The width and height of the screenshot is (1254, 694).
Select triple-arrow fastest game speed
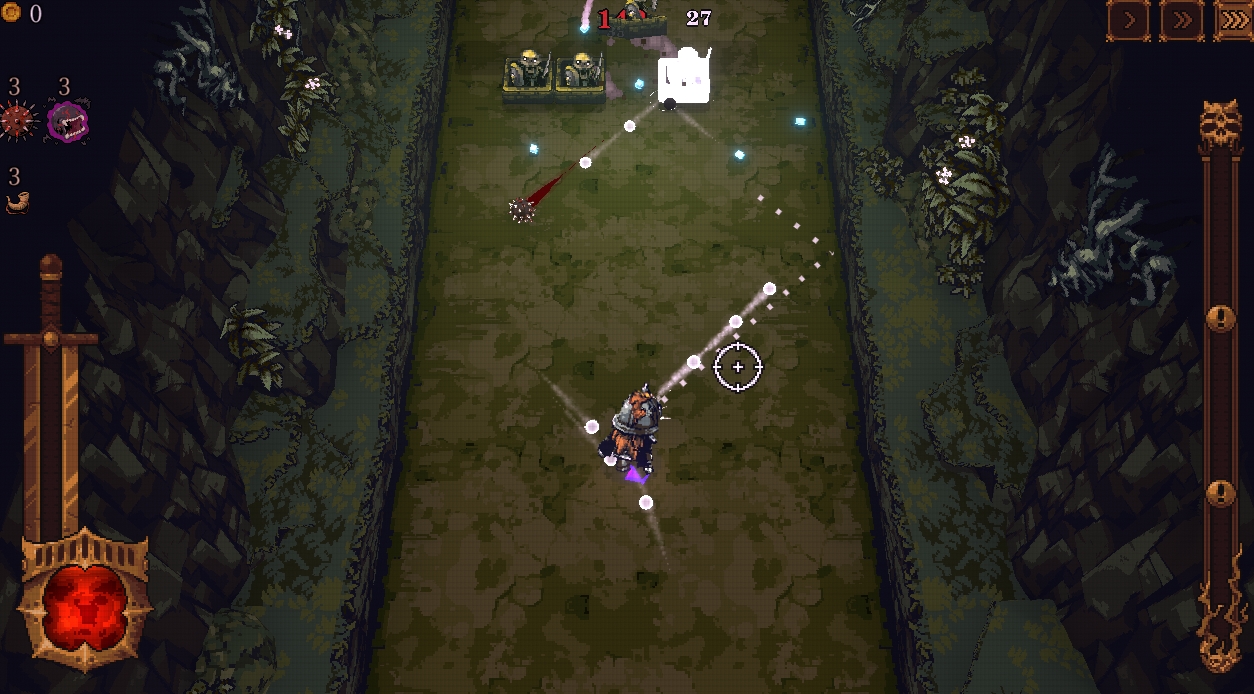click(1234, 20)
